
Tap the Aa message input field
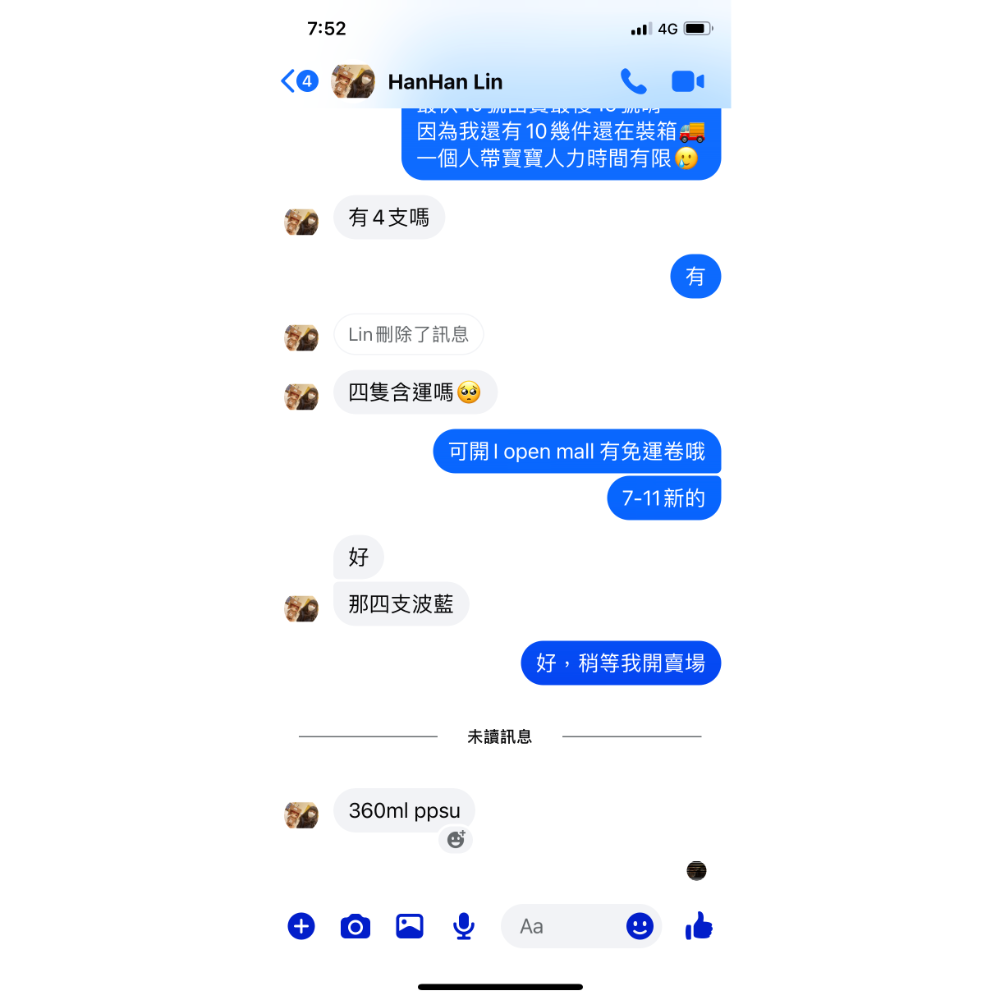560,926
